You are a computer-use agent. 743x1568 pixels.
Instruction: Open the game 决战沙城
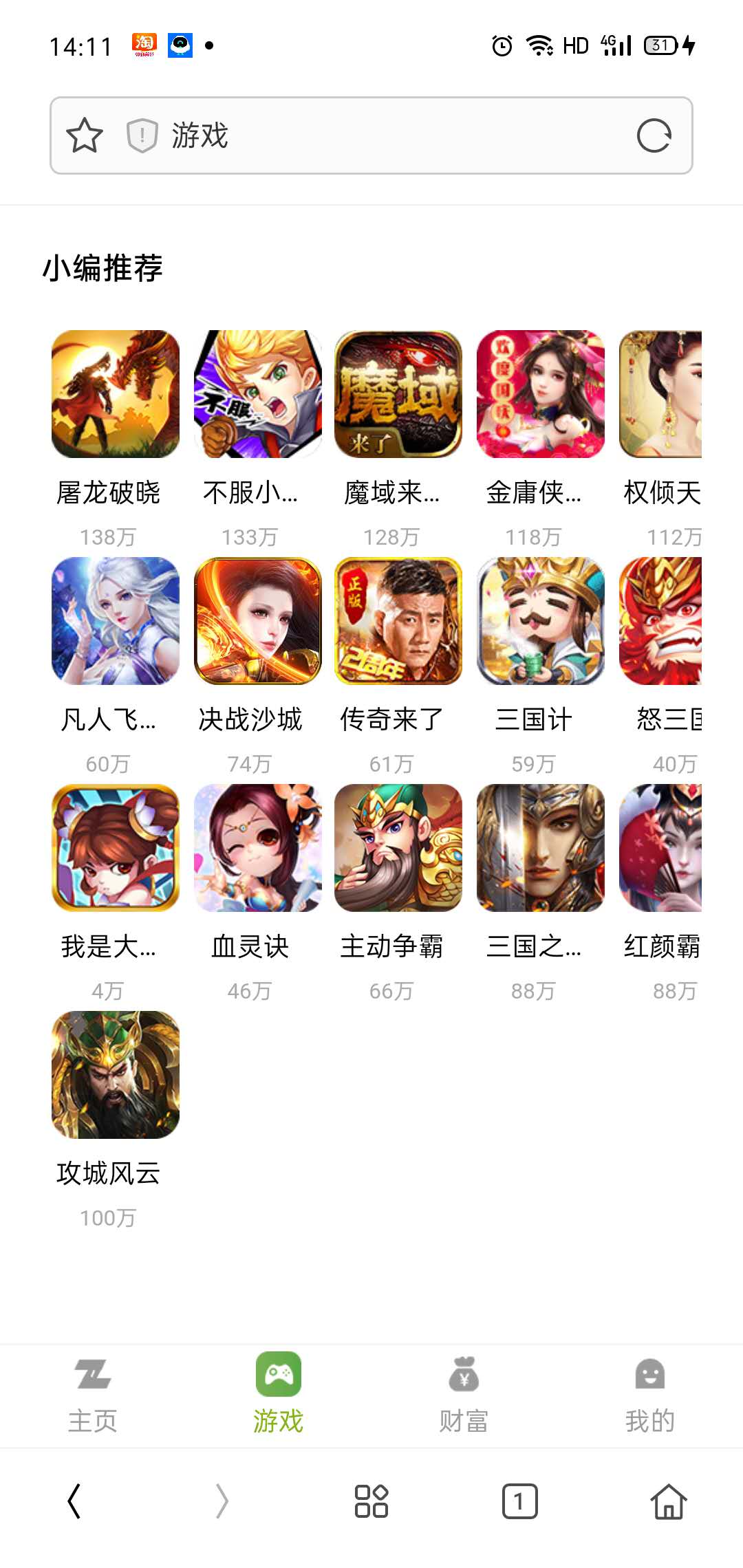tap(257, 621)
